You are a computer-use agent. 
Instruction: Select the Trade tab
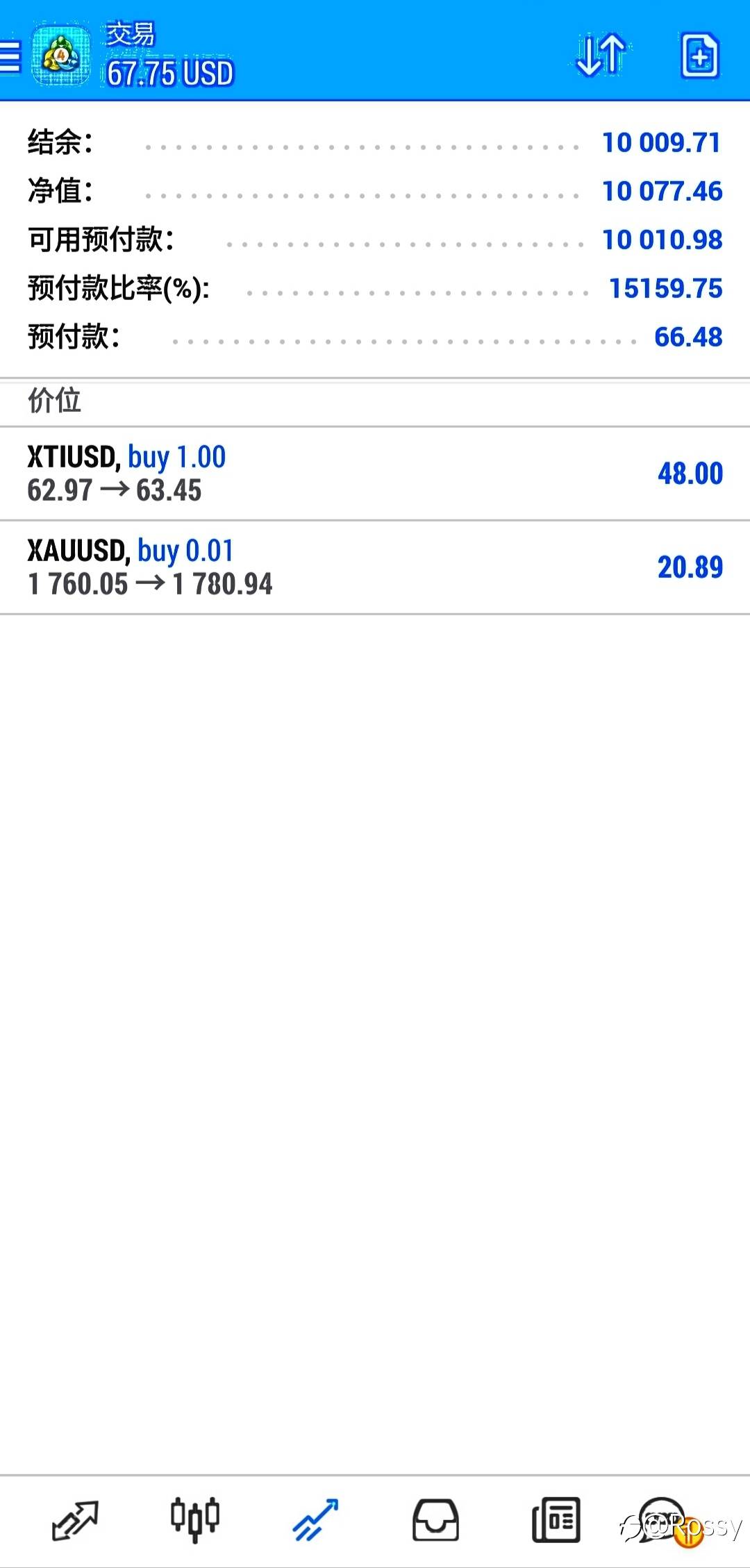[x=315, y=1520]
